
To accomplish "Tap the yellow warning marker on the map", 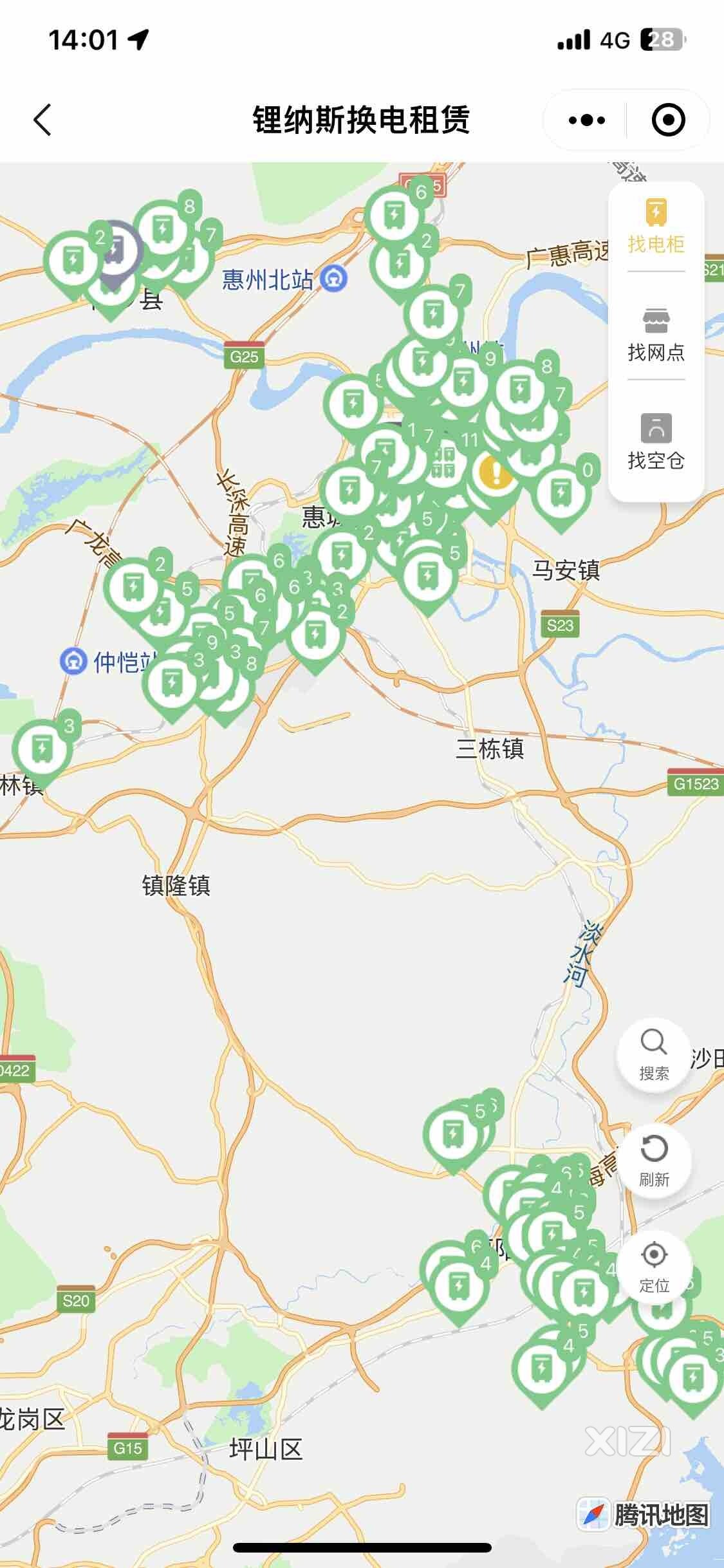I will tap(496, 473).
